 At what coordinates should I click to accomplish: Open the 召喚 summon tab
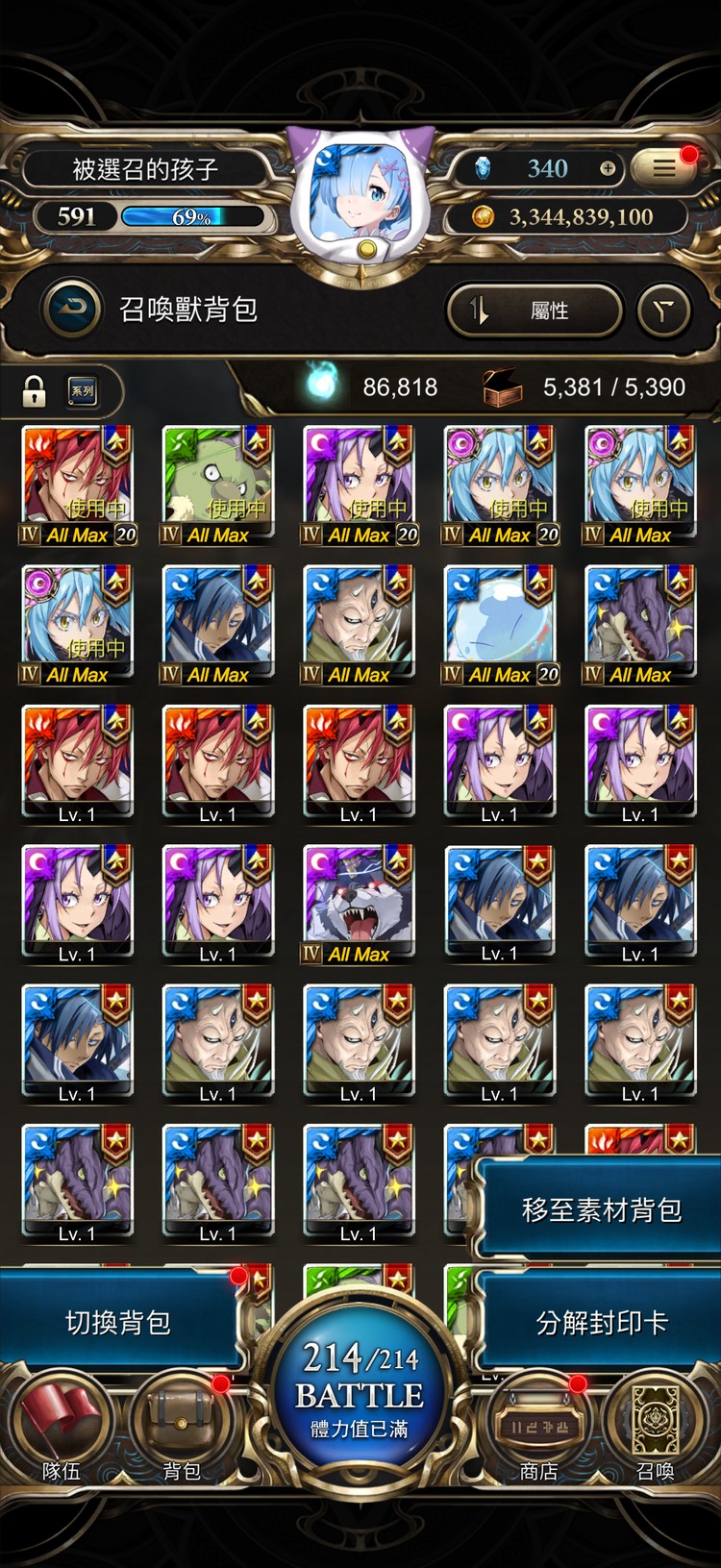point(656,1432)
